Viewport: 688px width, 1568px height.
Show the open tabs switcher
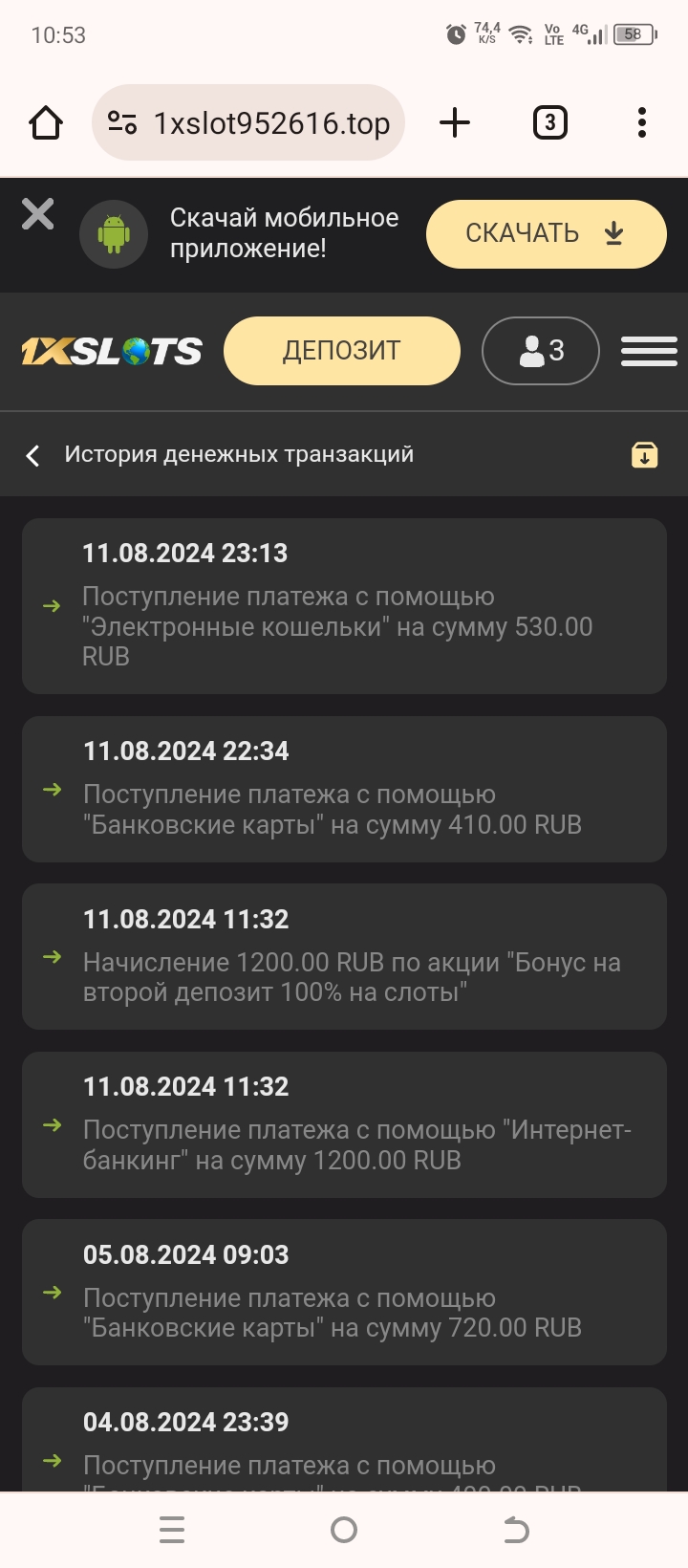coord(549,123)
